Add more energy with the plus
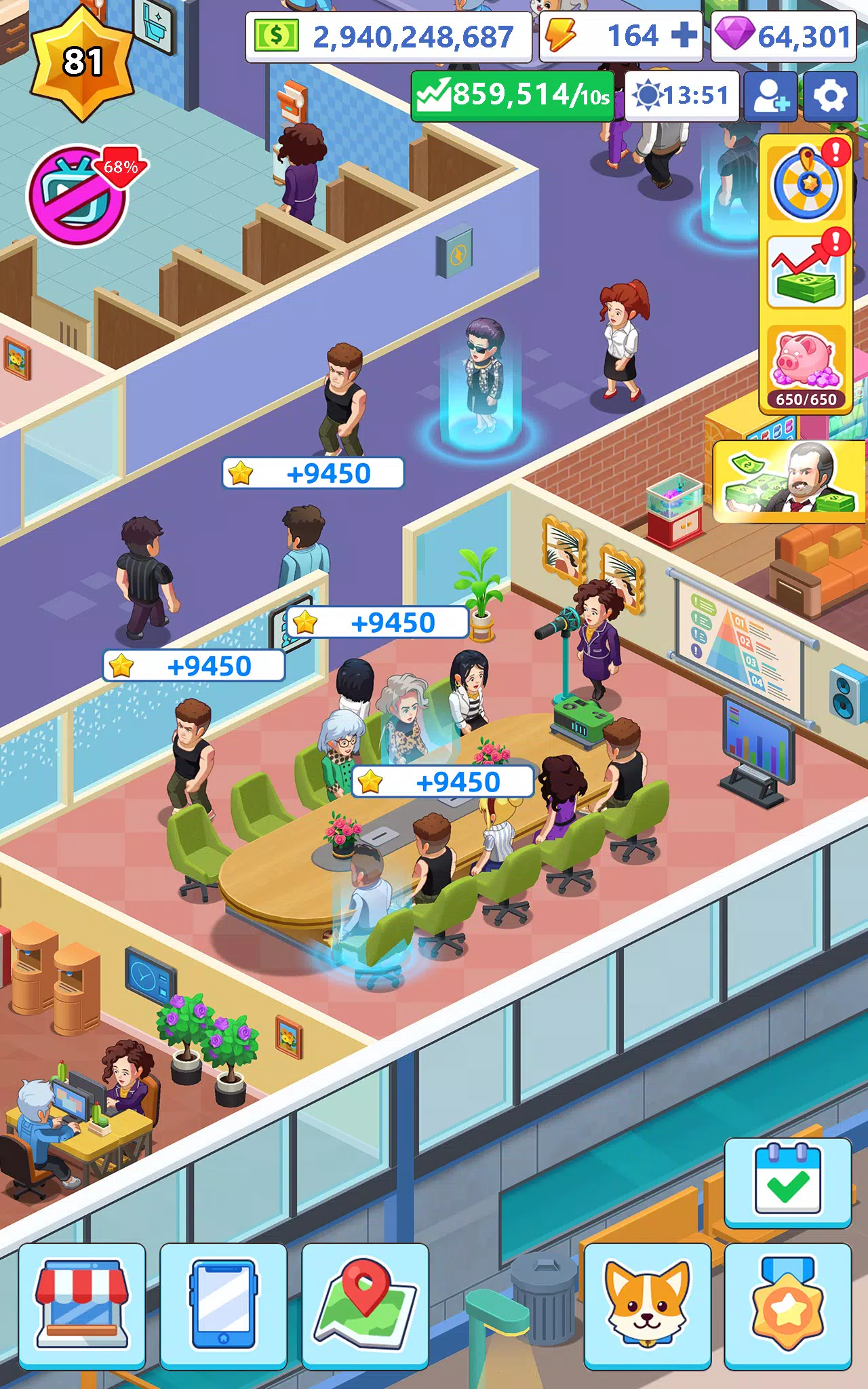The image size is (868, 1389). click(x=684, y=35)
